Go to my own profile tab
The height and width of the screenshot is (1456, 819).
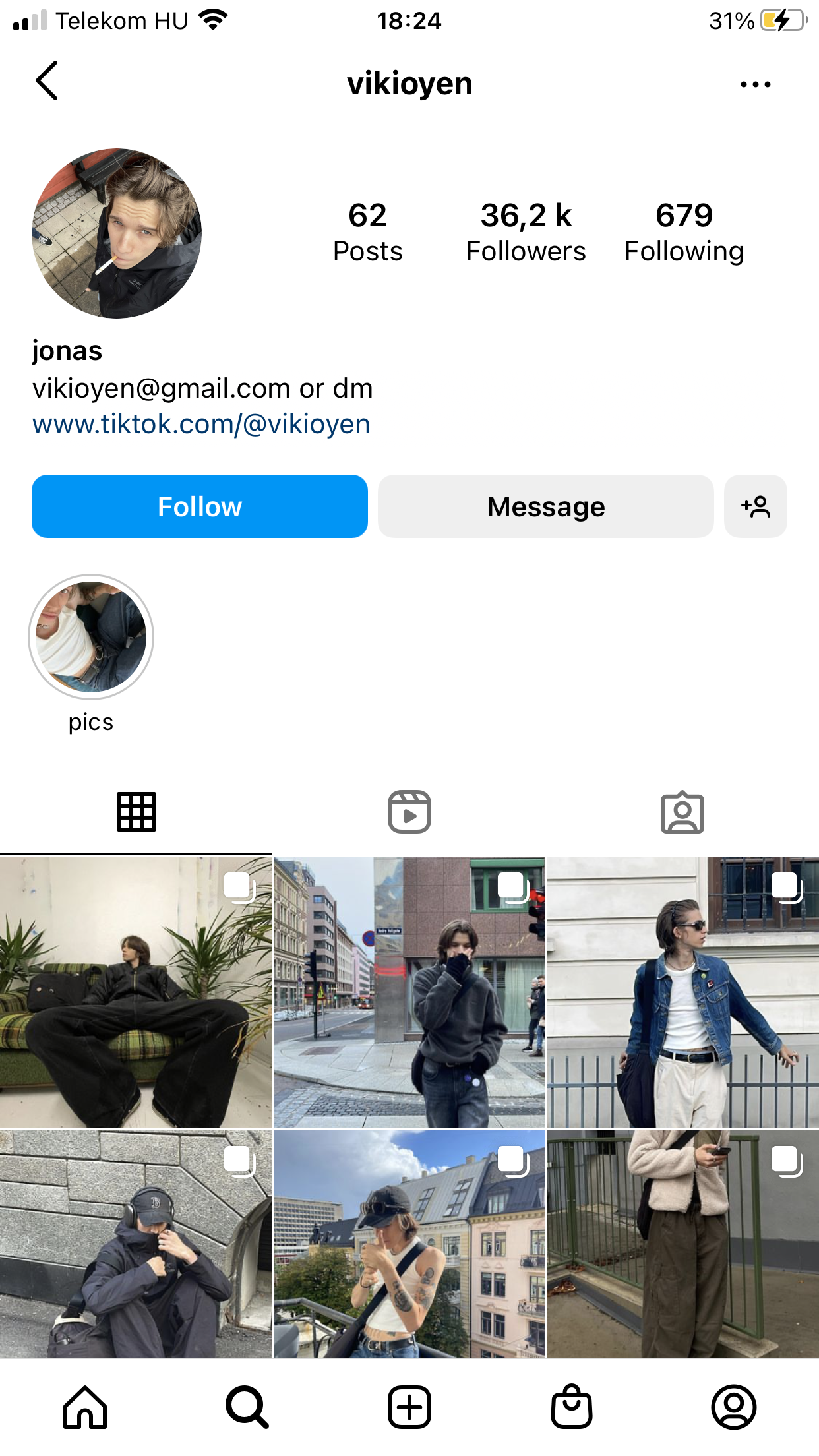[x=733, y=1407]
